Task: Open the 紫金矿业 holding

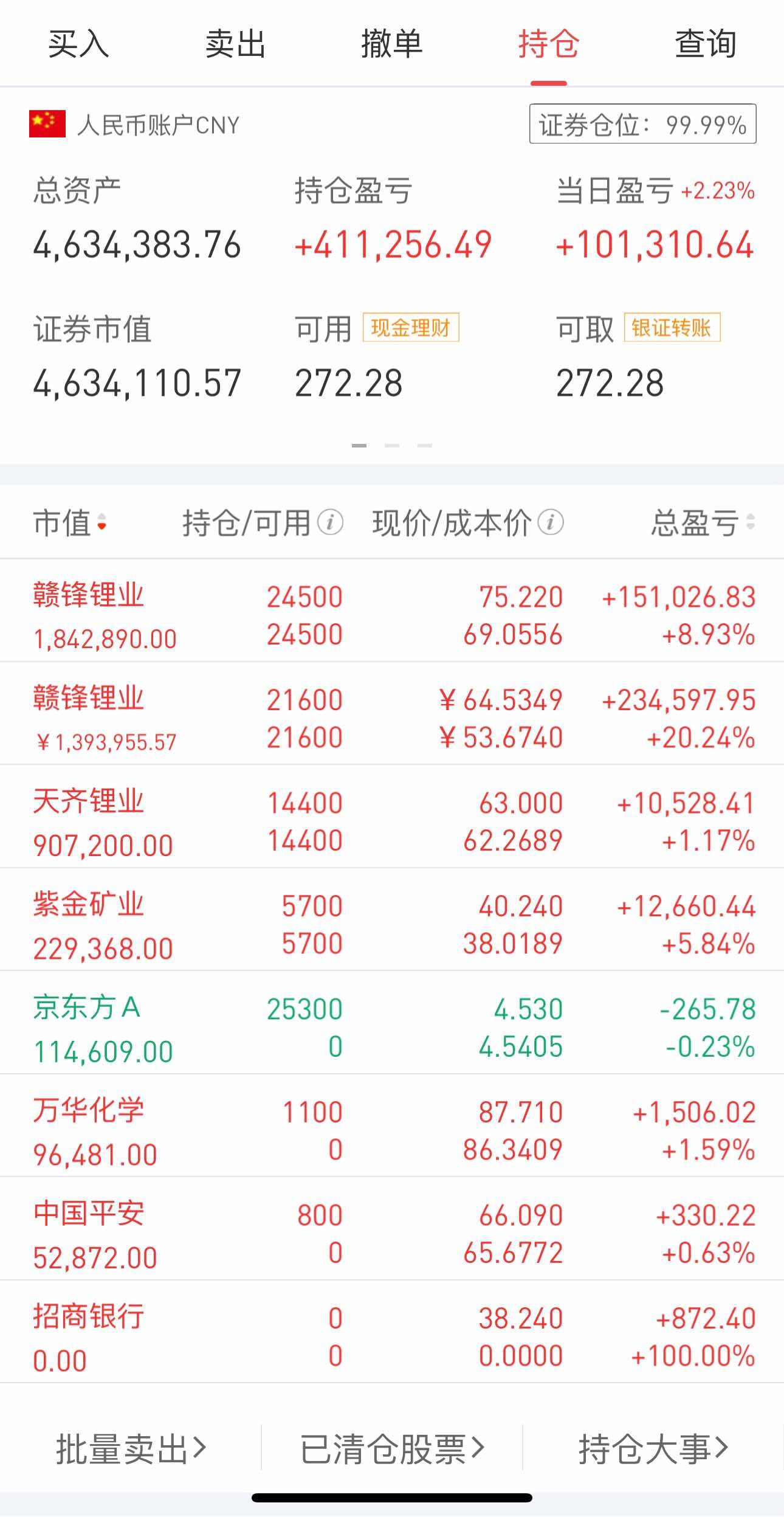Action: click(89, 905)
